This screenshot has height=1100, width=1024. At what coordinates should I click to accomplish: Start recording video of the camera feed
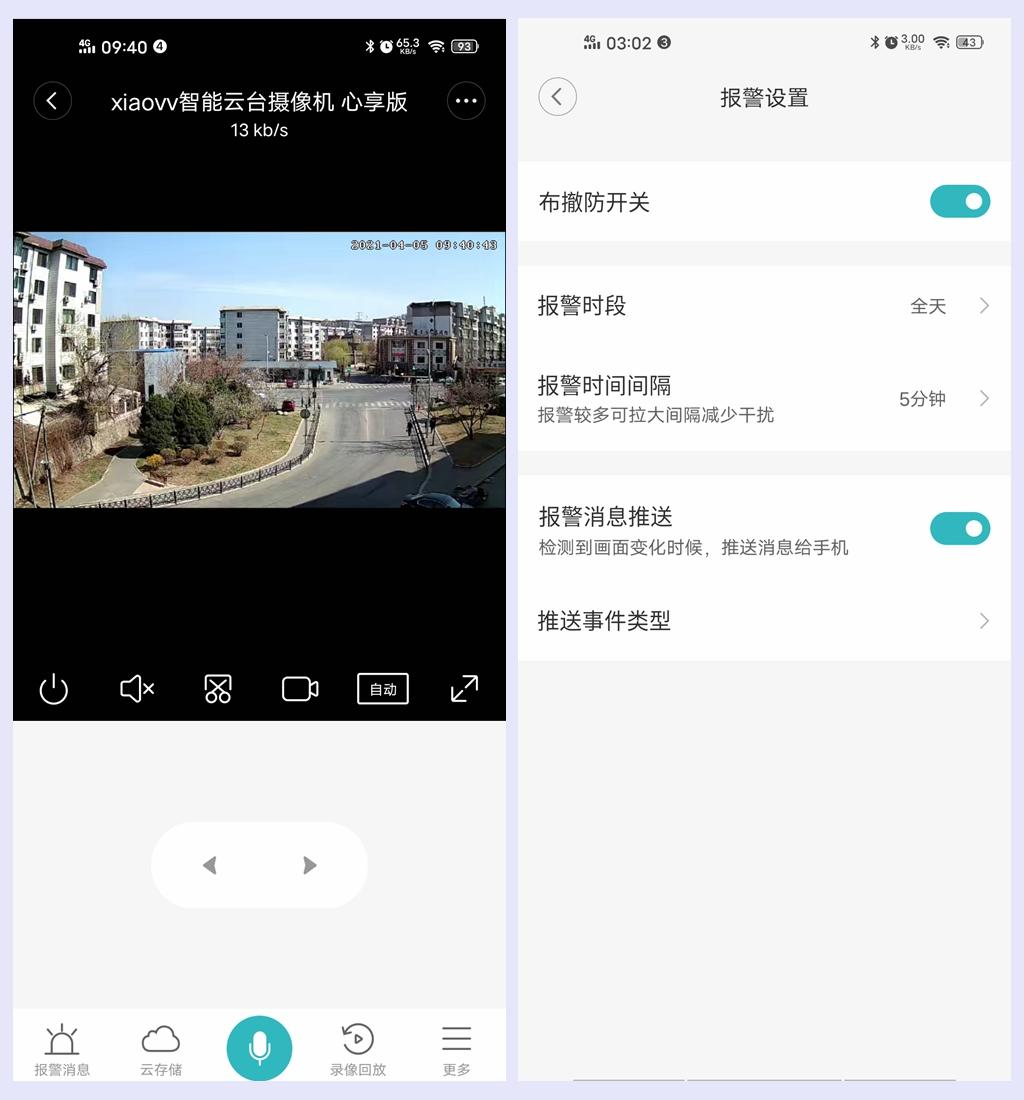coord(300,689)
